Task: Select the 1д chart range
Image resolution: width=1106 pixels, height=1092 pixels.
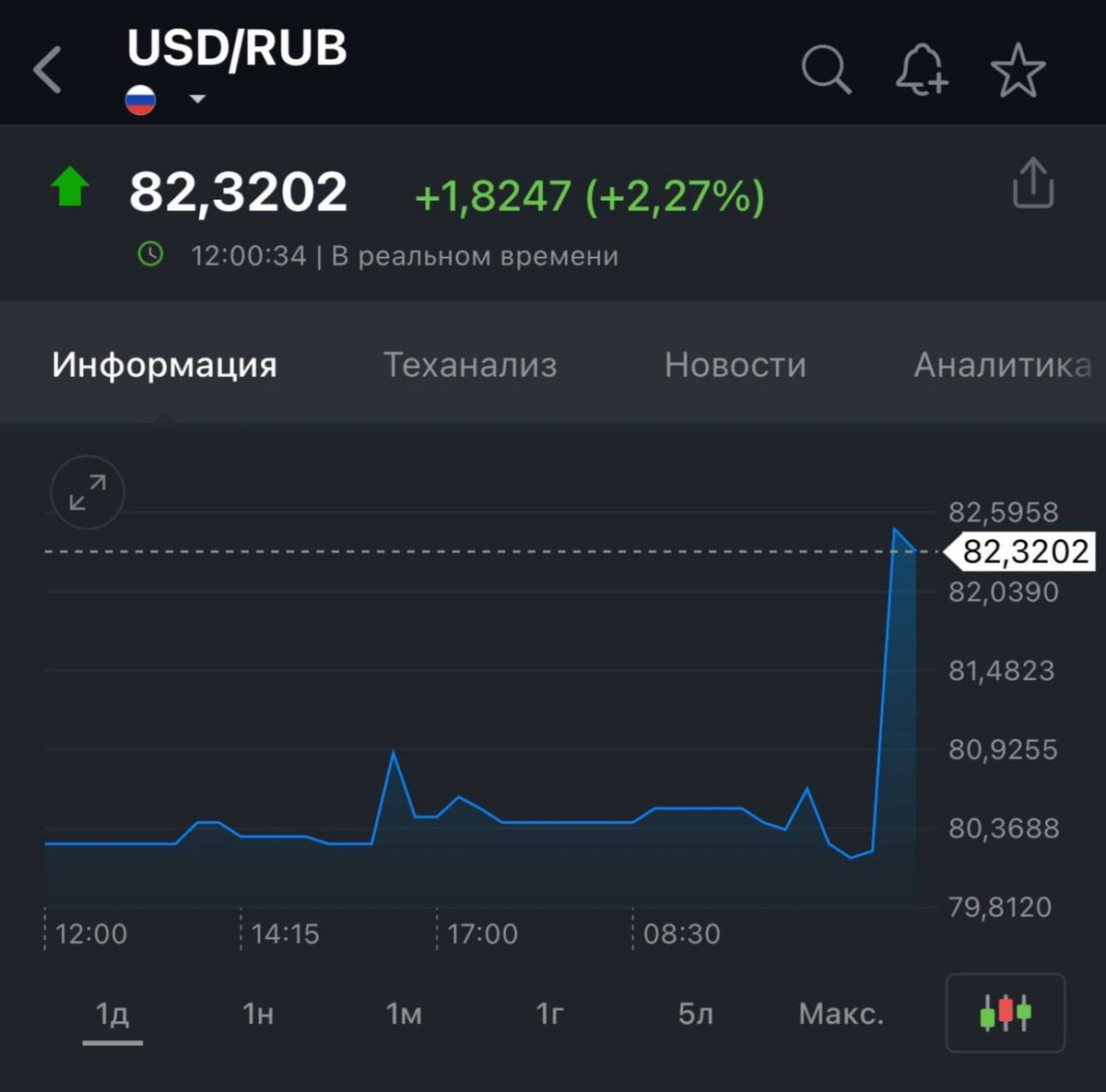Action: [112, 1015]
